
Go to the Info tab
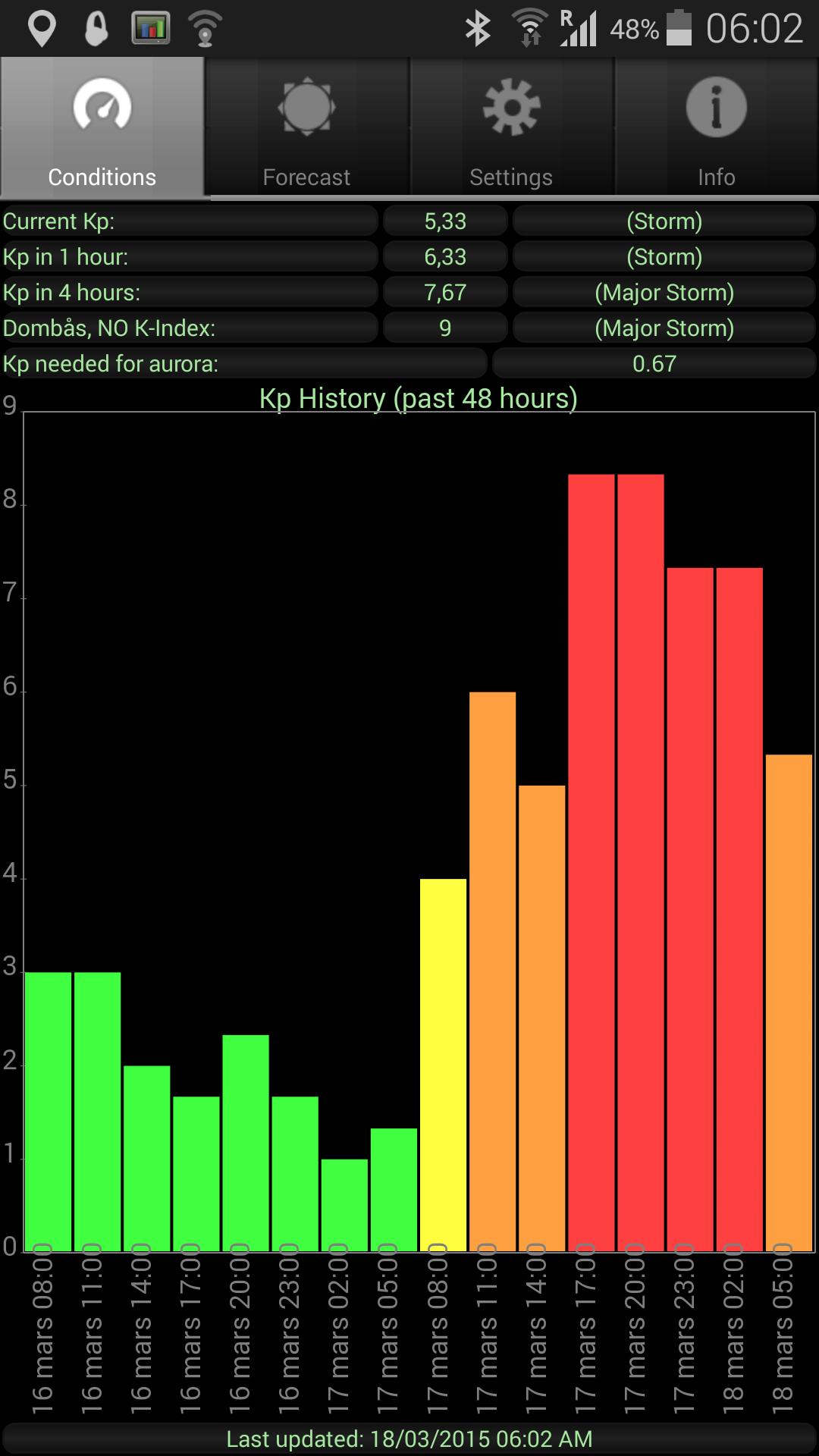pyautogui.click(x=717, y=127)
